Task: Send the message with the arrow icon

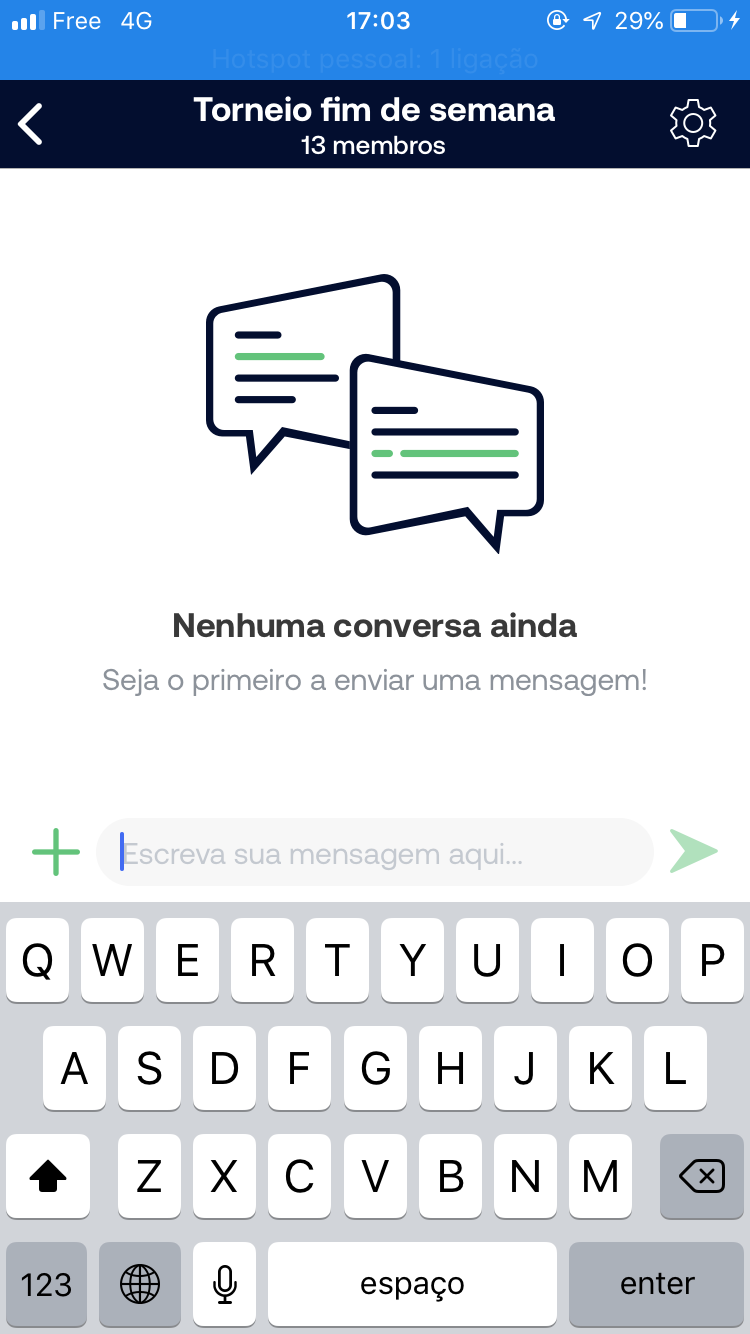Action: tap(694, 852)
